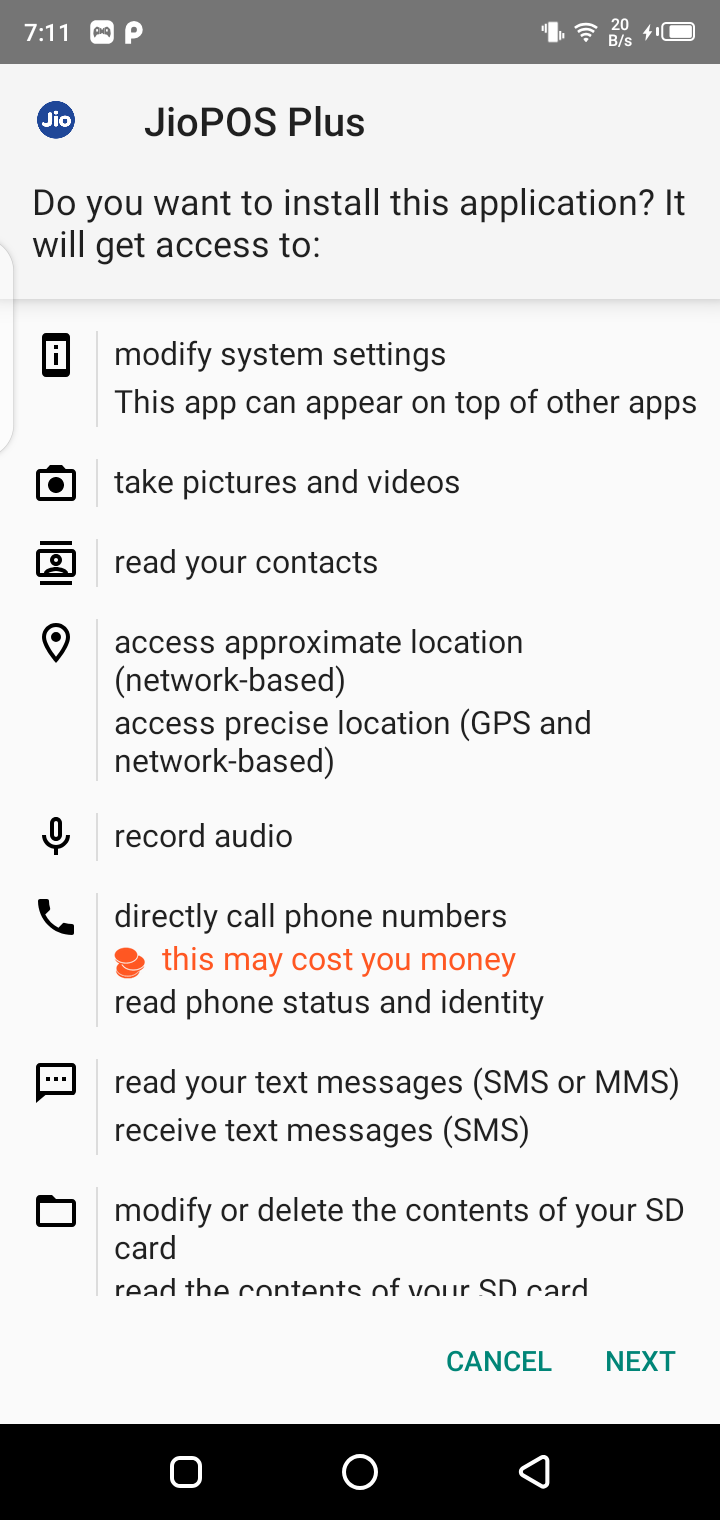The image size is (720, 1520).
Task: Cancel the JioPOS Plus installation
Action: tap(498, 1361)
